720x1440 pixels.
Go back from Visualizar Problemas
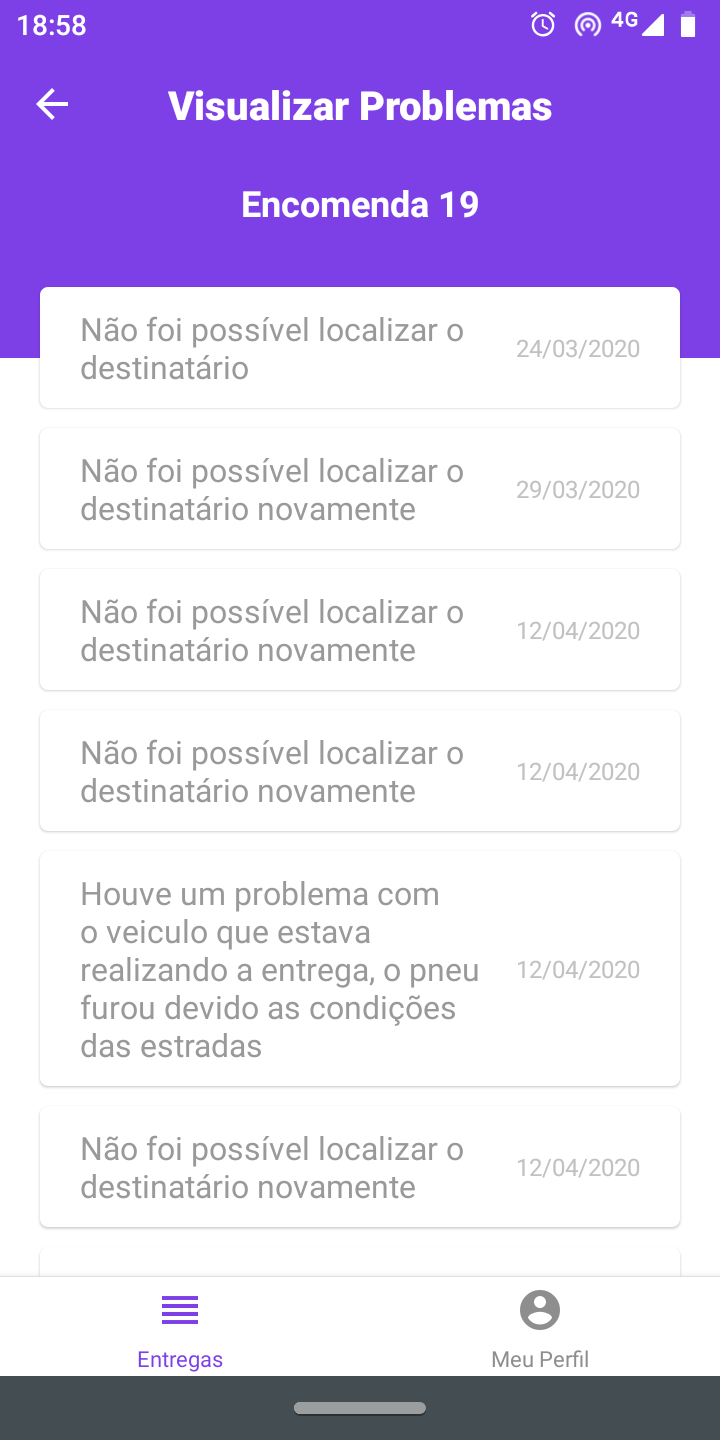52,105
